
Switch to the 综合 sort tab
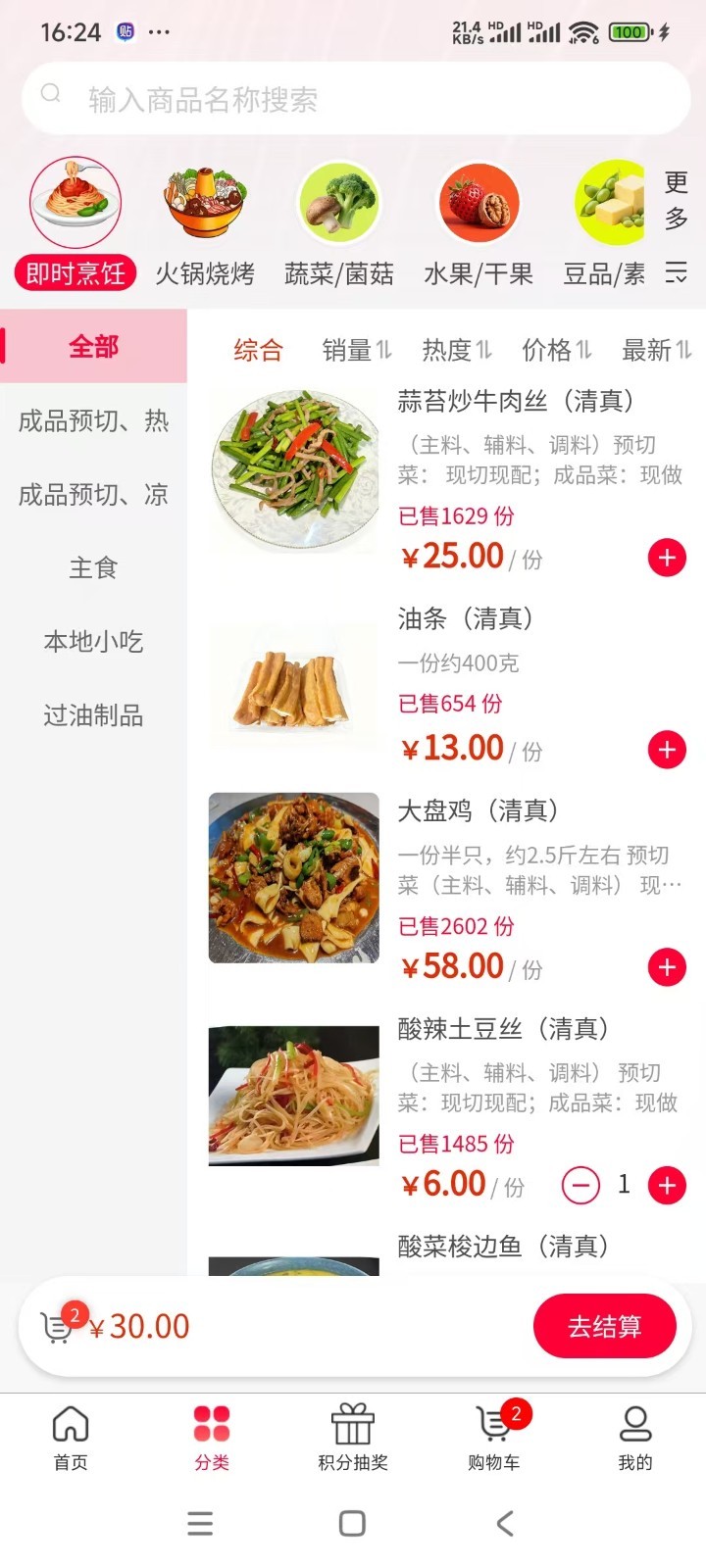point(258,350)
